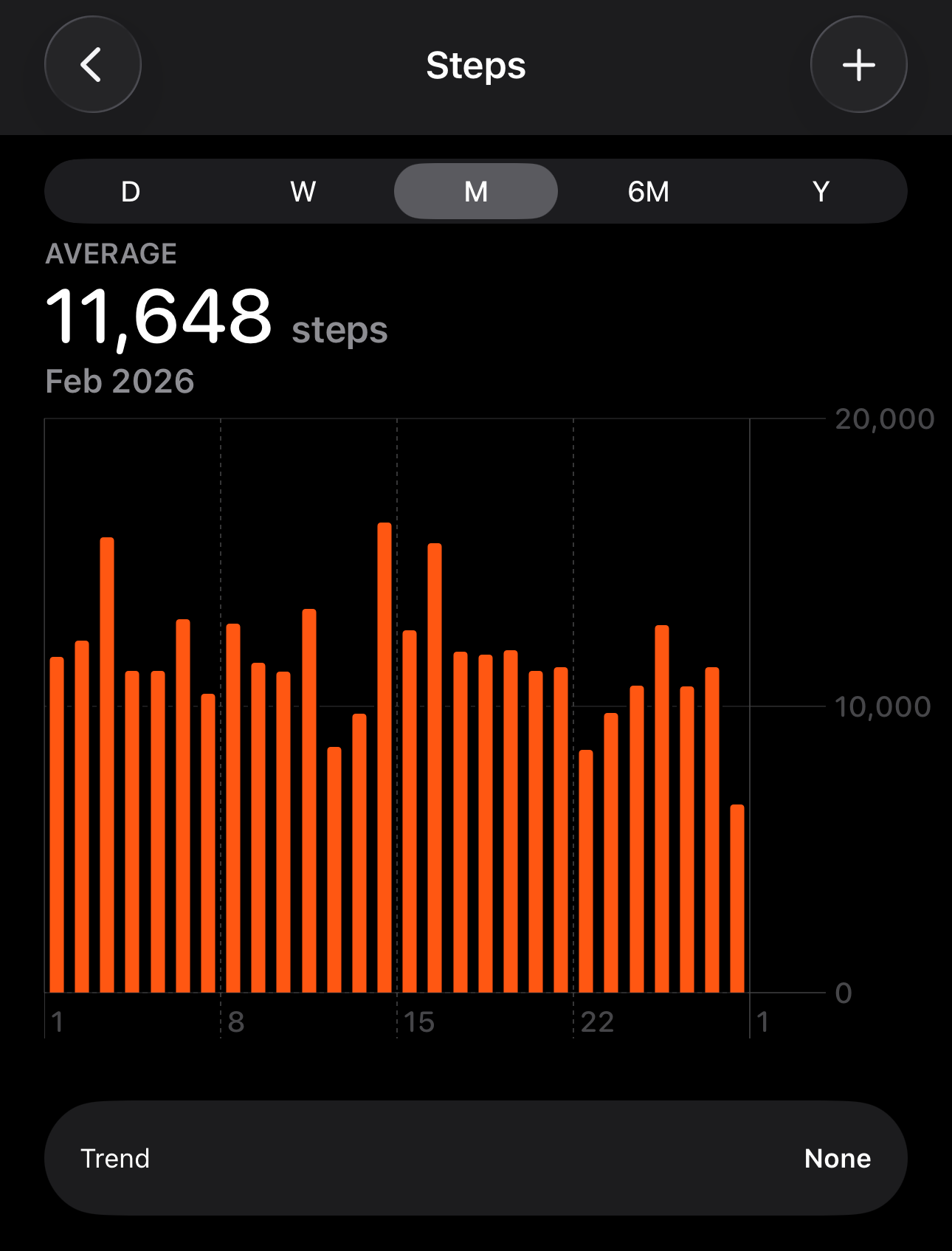Switch to the Daily view
Screen dimensions: 952x1251
tap(130, 191)
